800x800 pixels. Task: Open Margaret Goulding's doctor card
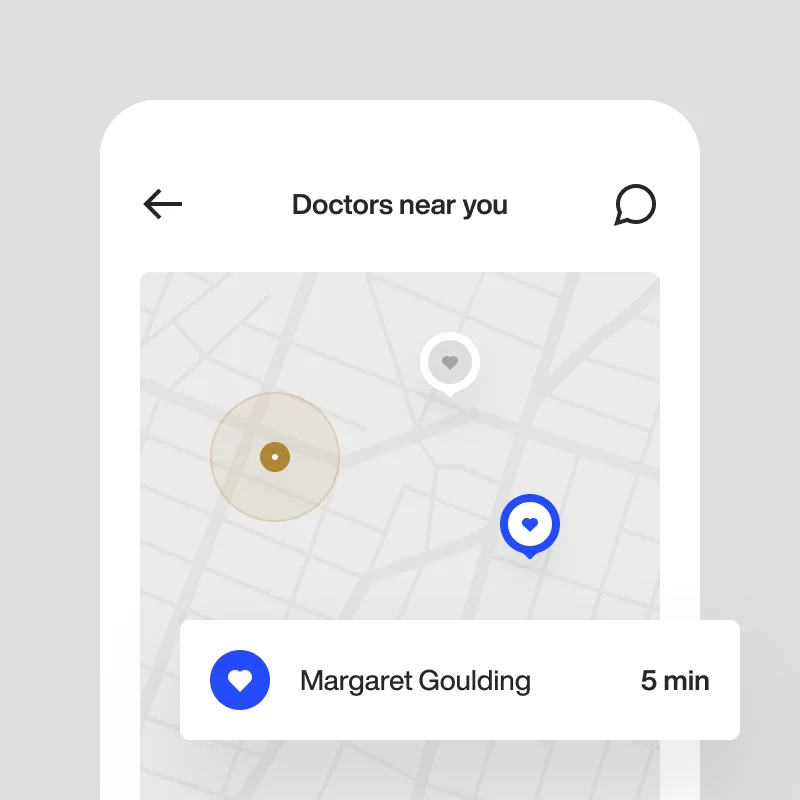point(460,681)
